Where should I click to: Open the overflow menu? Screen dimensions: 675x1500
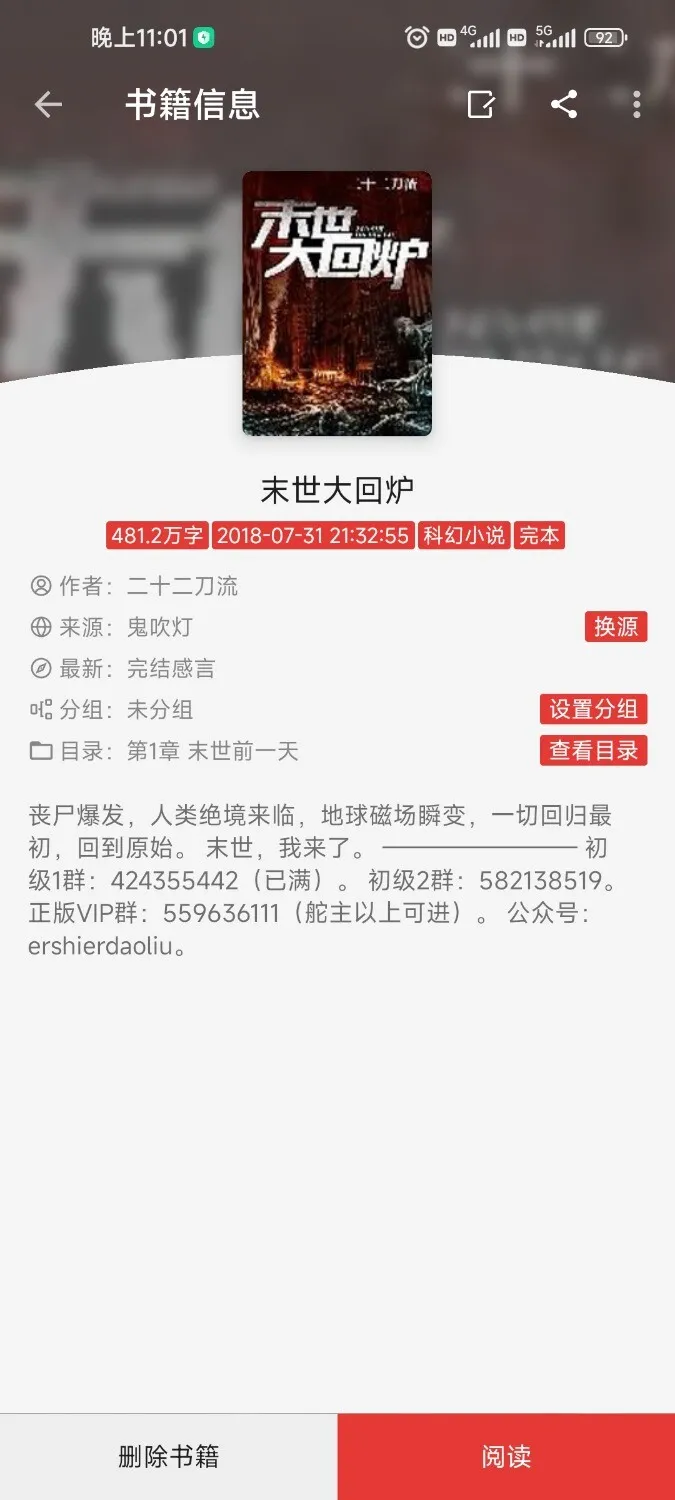[x=637, y=105]
